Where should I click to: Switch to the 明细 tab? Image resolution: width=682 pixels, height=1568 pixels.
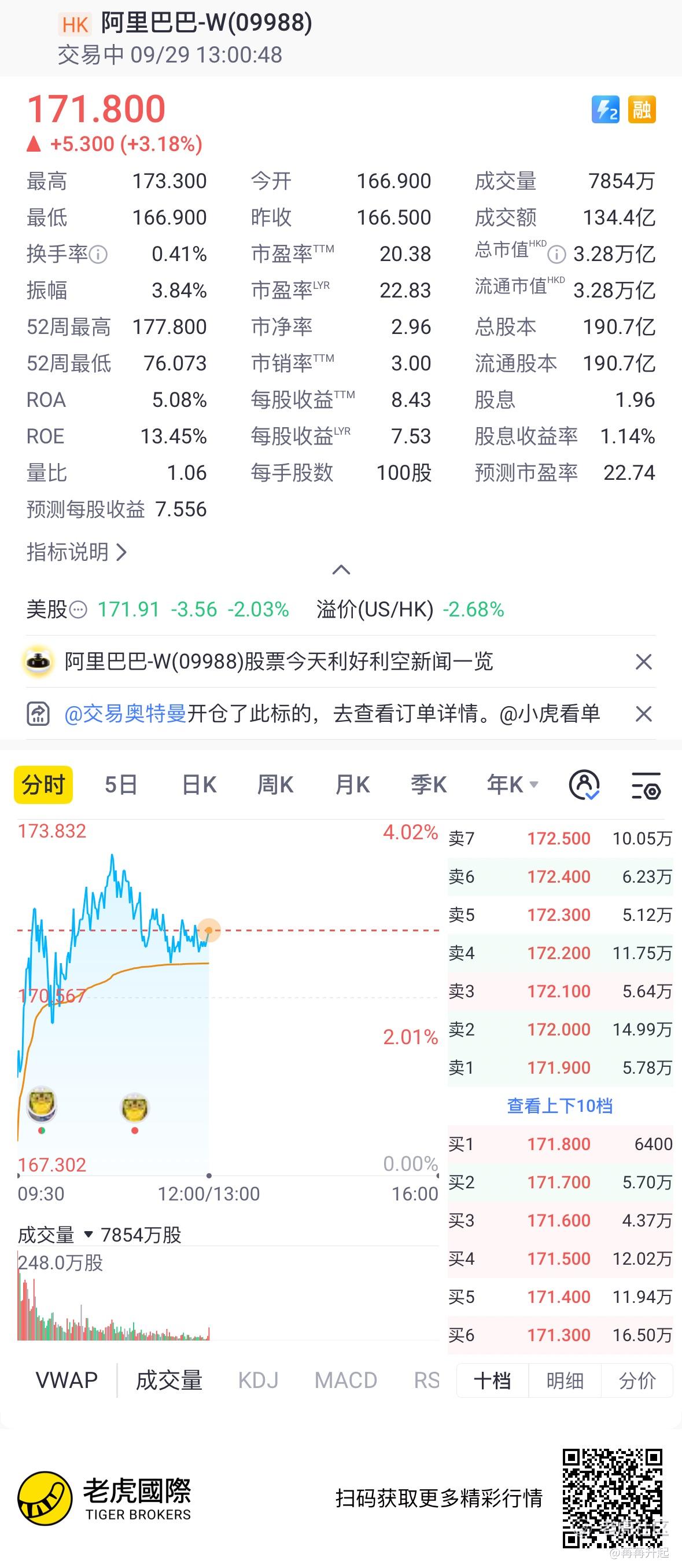point(565,1380)
